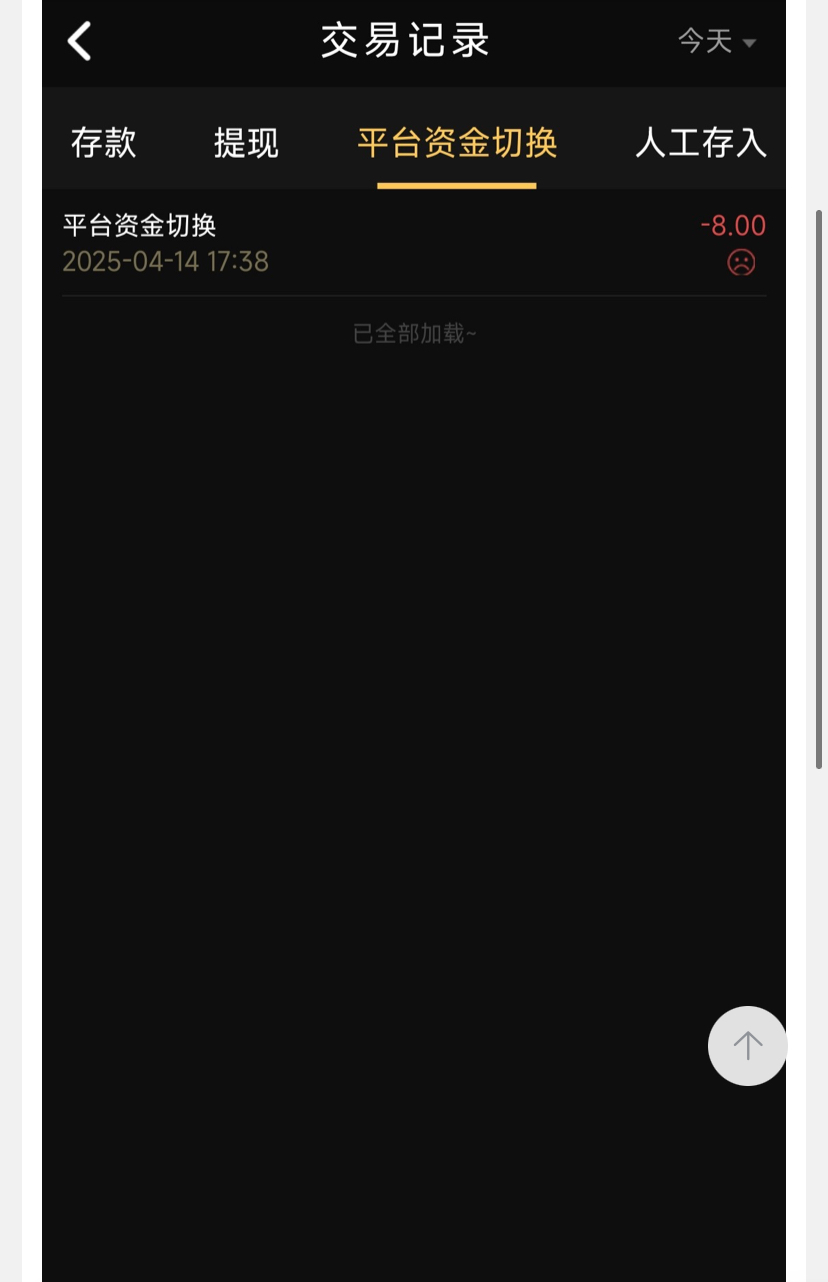This screenshot has height=1282, width=828.
Task: Open the 今天 date filter dropdown
Action: pos(716,42)
